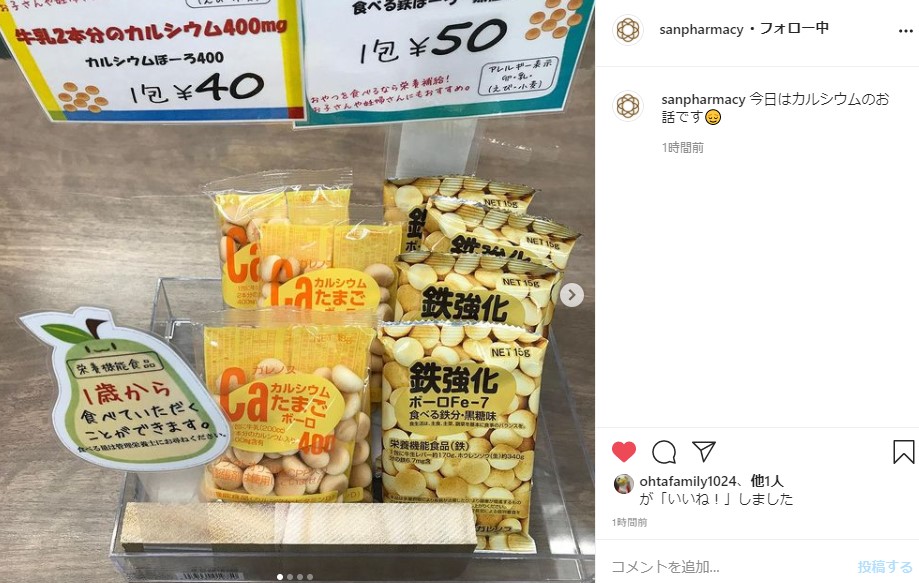Share the post via the paper plane icon
The image size is (919, 583).
coord(704,452)
